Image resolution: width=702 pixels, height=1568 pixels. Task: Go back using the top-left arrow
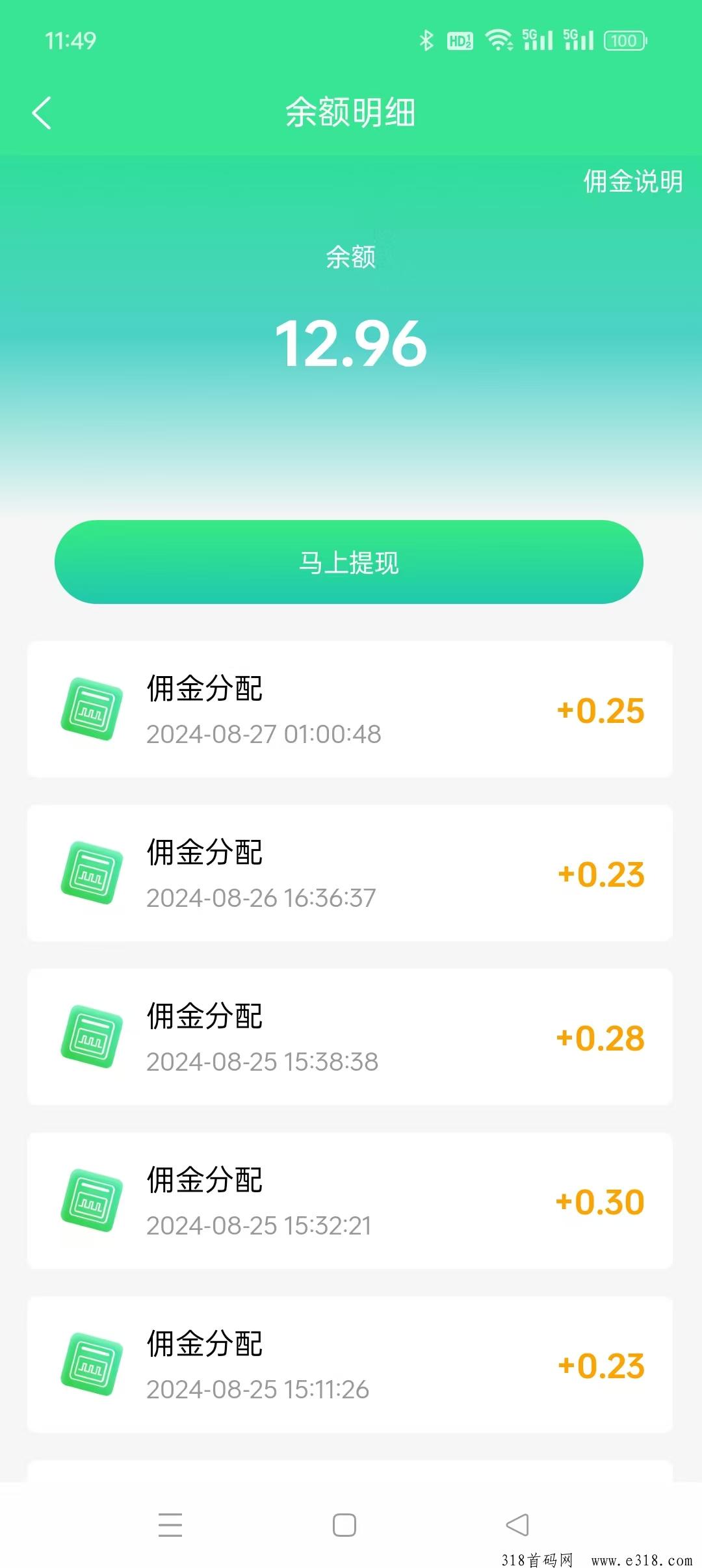[x=42, y=113]
